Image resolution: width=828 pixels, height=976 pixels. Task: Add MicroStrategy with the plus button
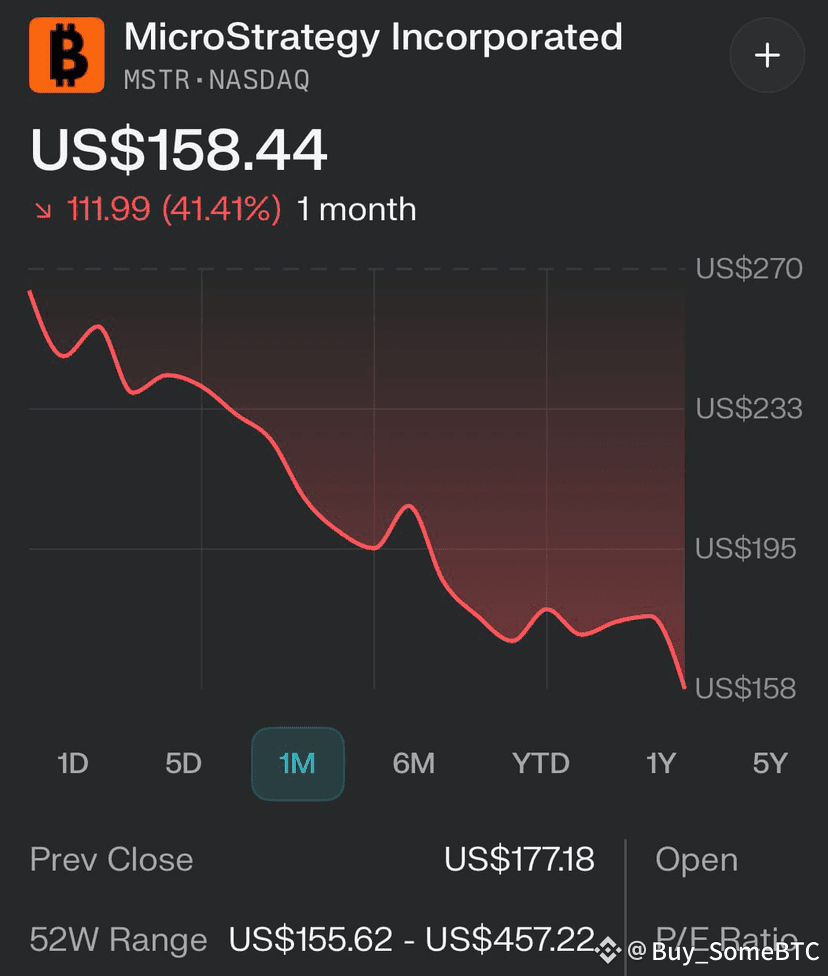[x=767, y=56]
